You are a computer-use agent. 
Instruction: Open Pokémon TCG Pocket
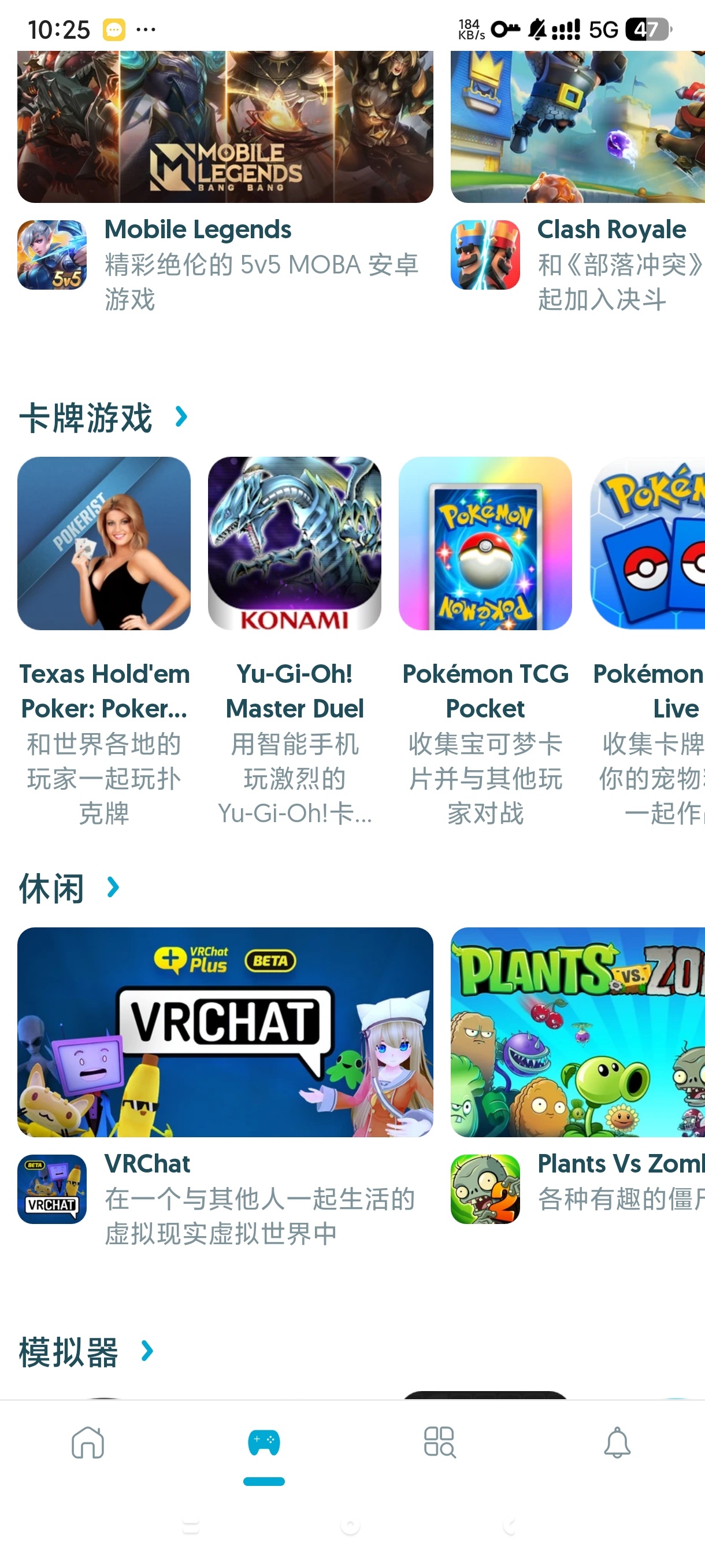tap(485, 543)
